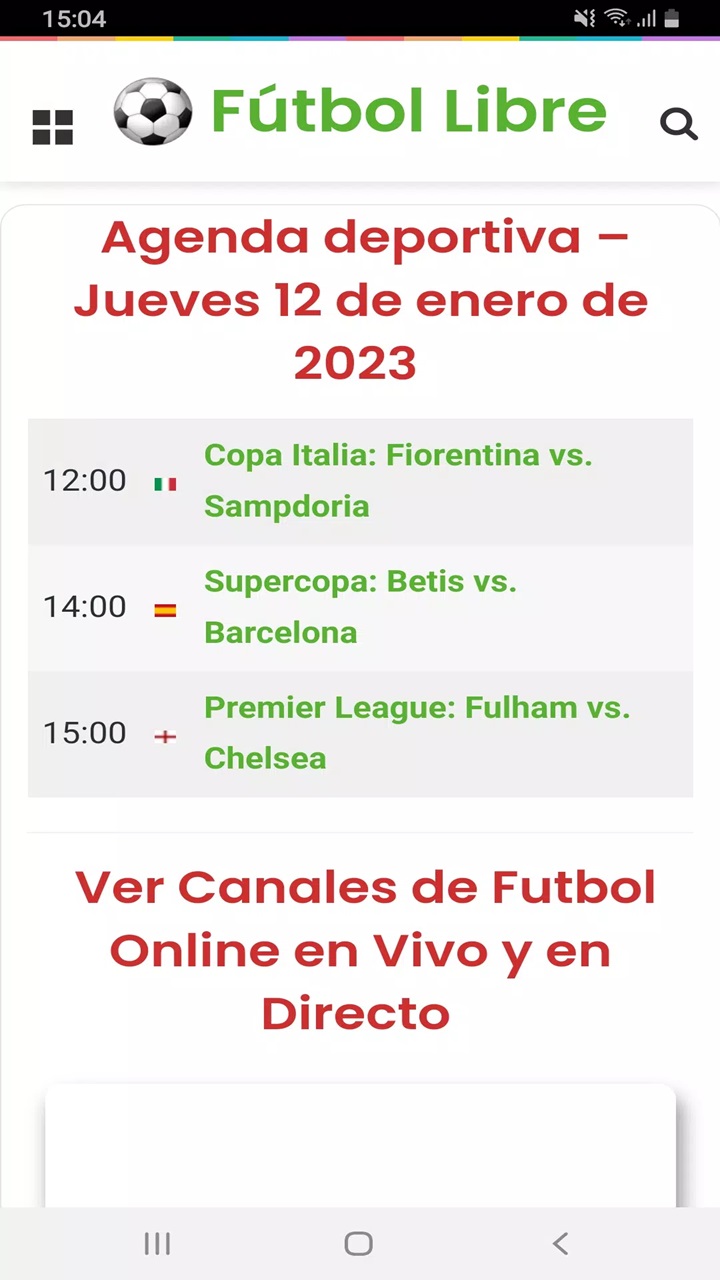Open the grid menu button
Image resolution: width=720 pixels, height=1280 pixels.
(53, 127)
